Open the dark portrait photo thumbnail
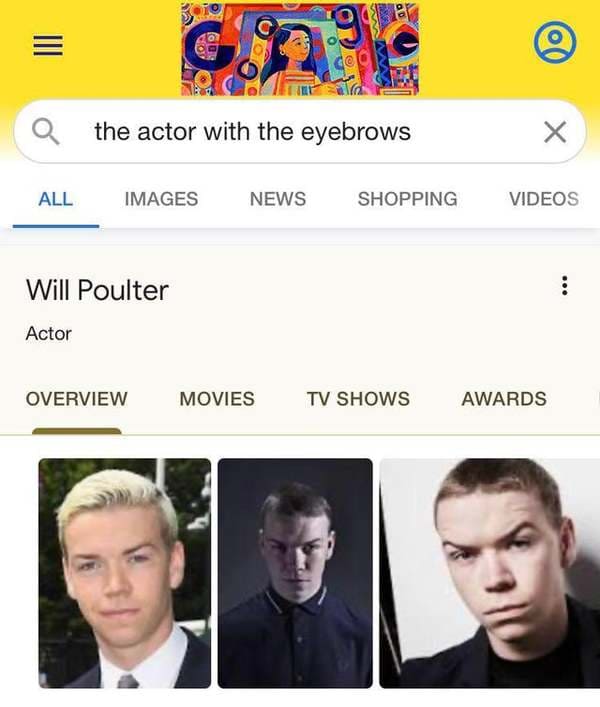This screenshot has height=707, width=600. click(x=295, y=573)
